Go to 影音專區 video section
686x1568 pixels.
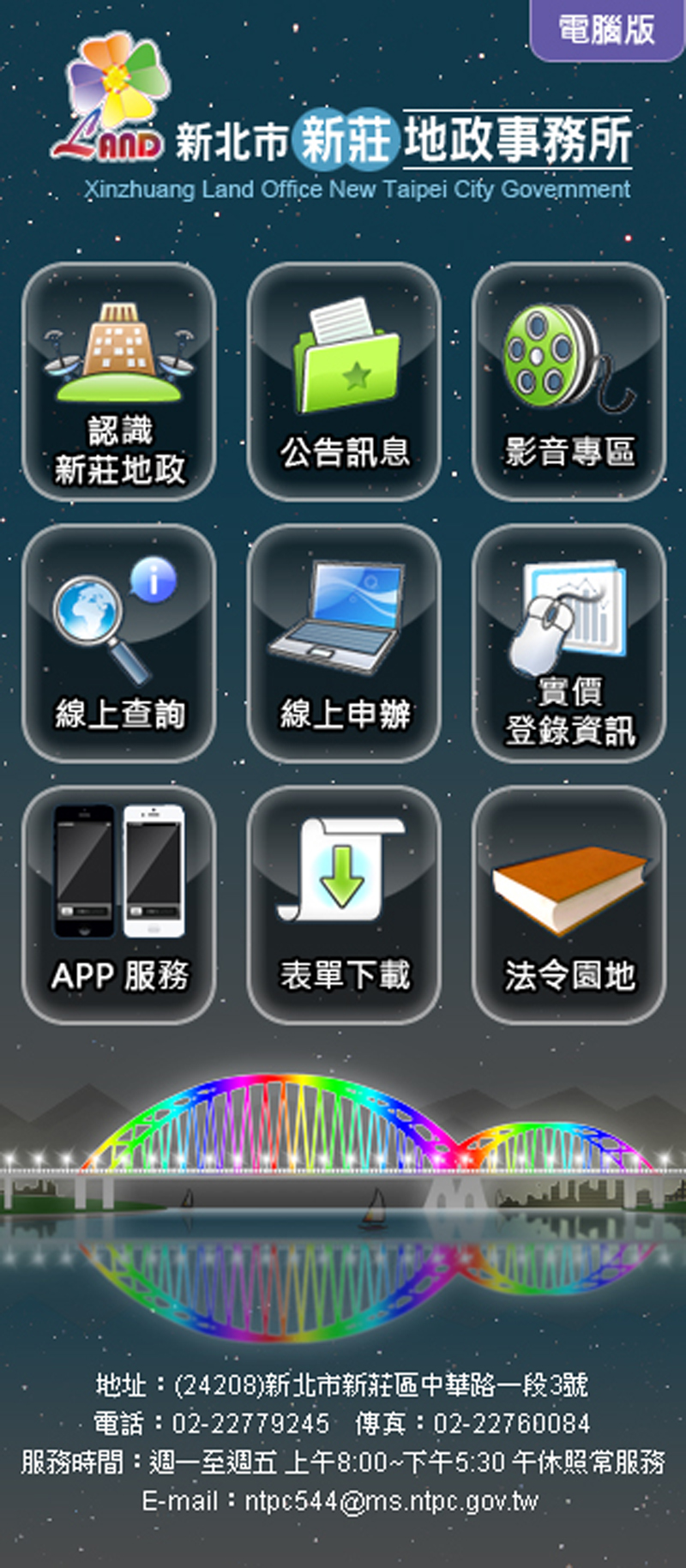point(569,382)
